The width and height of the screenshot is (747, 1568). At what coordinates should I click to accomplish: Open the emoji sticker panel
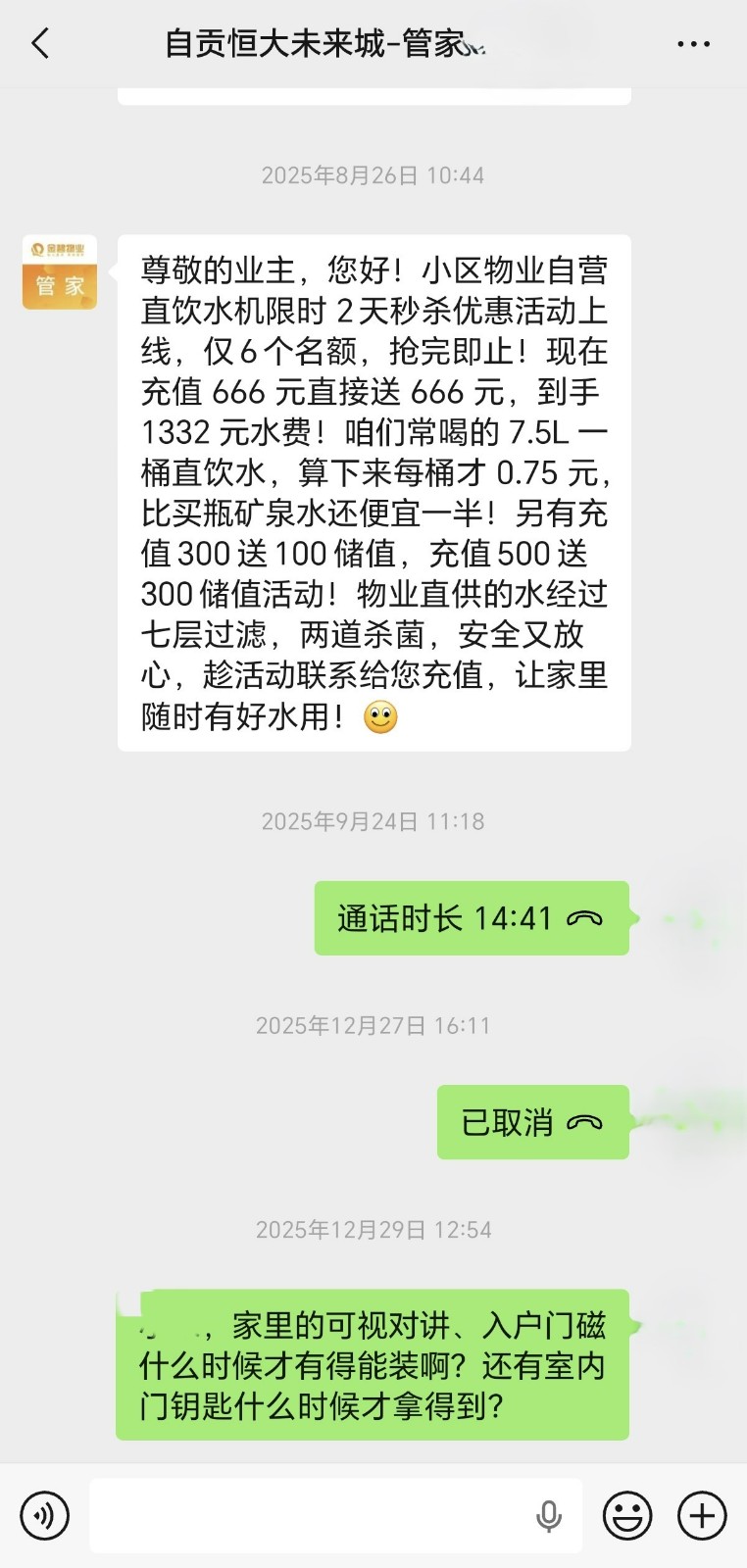click(627, 1516)
